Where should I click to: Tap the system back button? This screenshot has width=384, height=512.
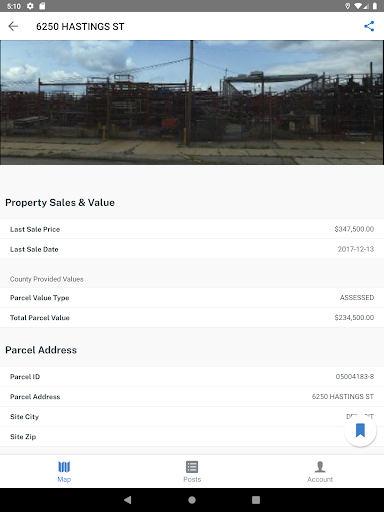[x=128, y=500]
